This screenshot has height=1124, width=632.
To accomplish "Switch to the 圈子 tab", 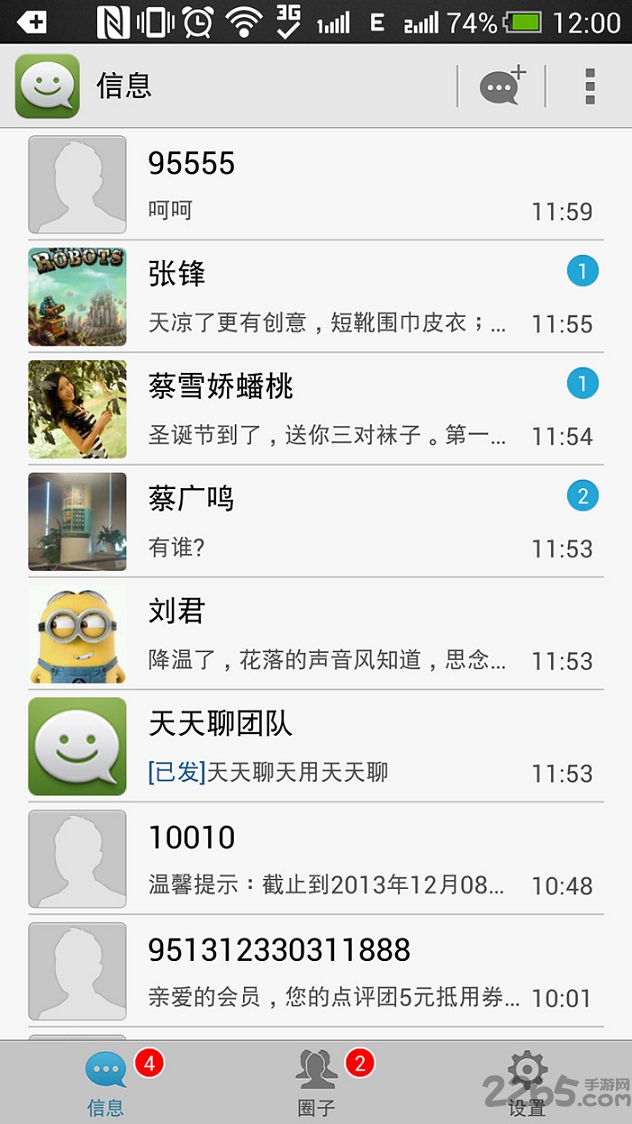I will [x=317, y=1082].
